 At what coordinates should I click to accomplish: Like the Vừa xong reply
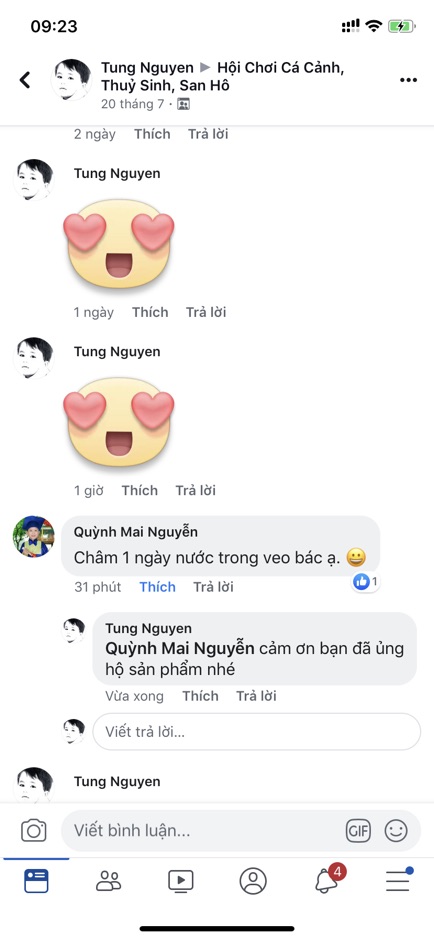point(200,696)
